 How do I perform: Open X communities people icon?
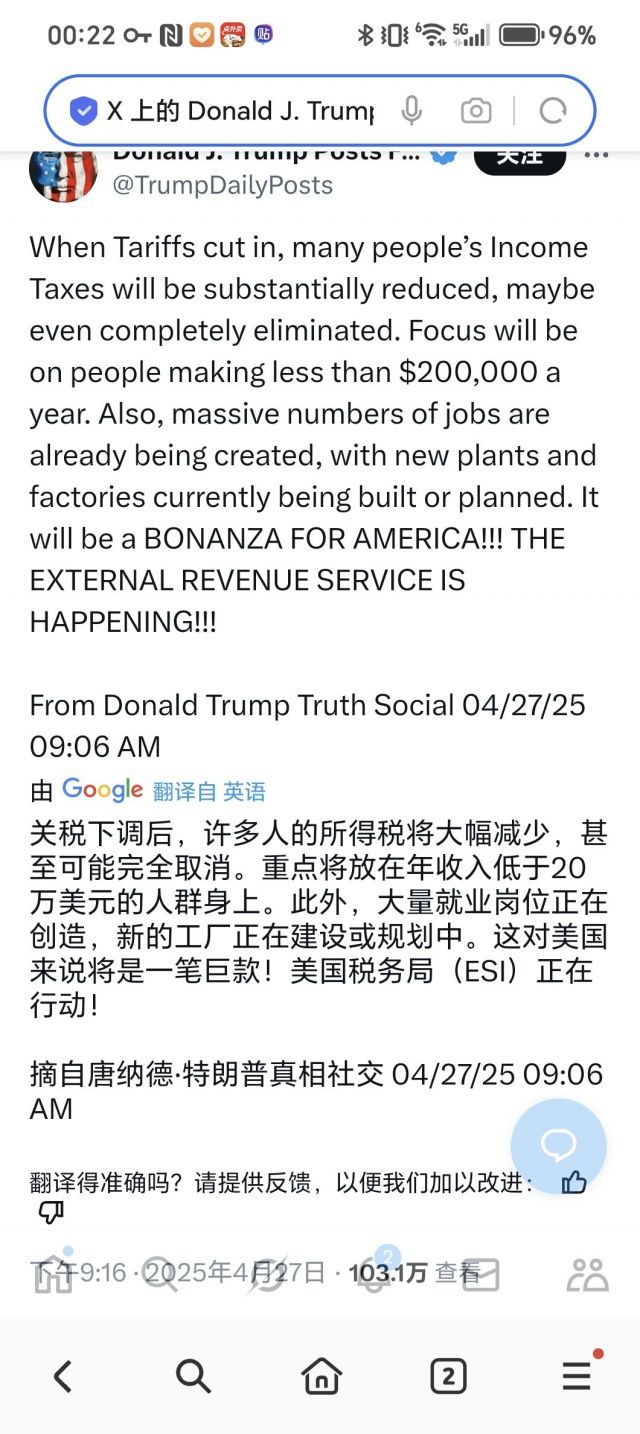pos(587,1274)
